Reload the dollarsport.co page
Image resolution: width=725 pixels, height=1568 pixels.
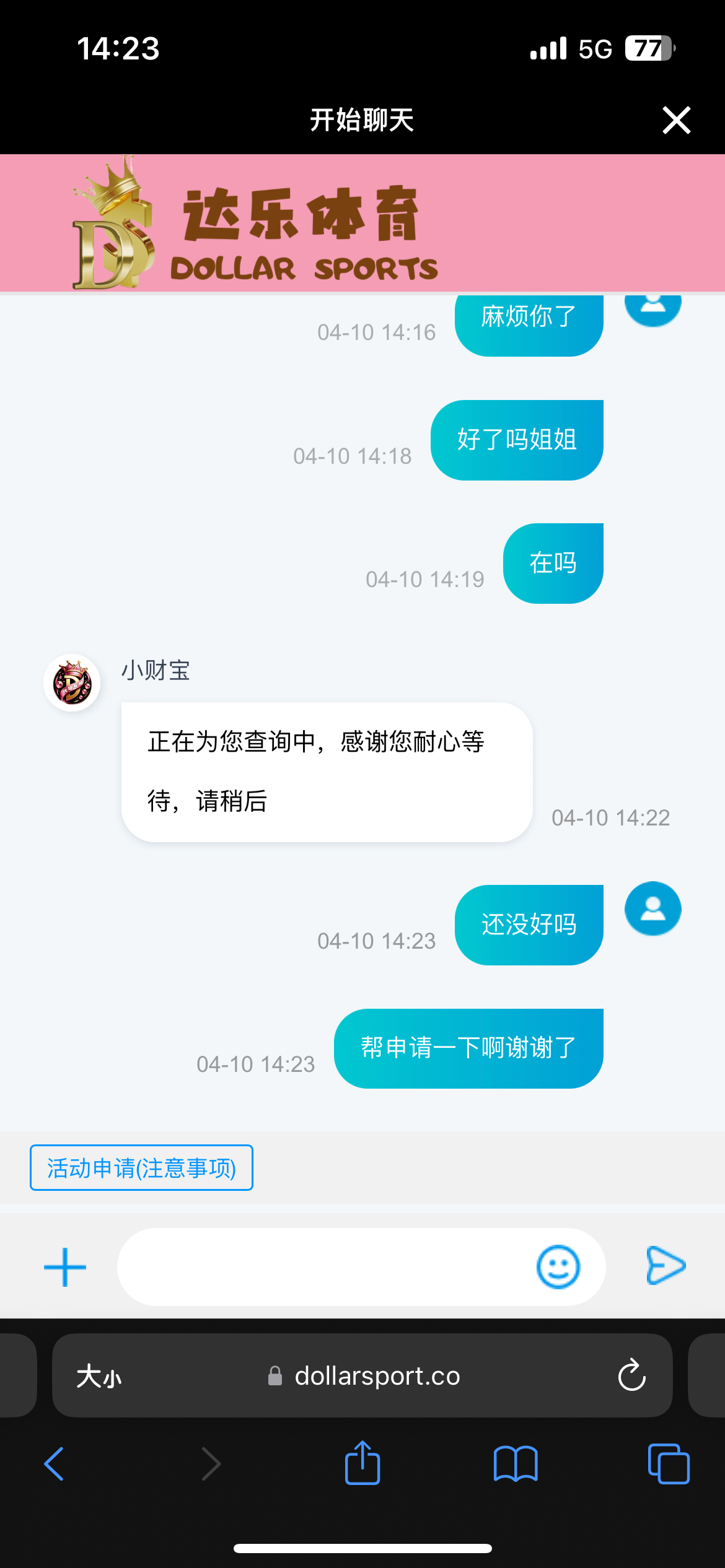tap(631, 1375)
